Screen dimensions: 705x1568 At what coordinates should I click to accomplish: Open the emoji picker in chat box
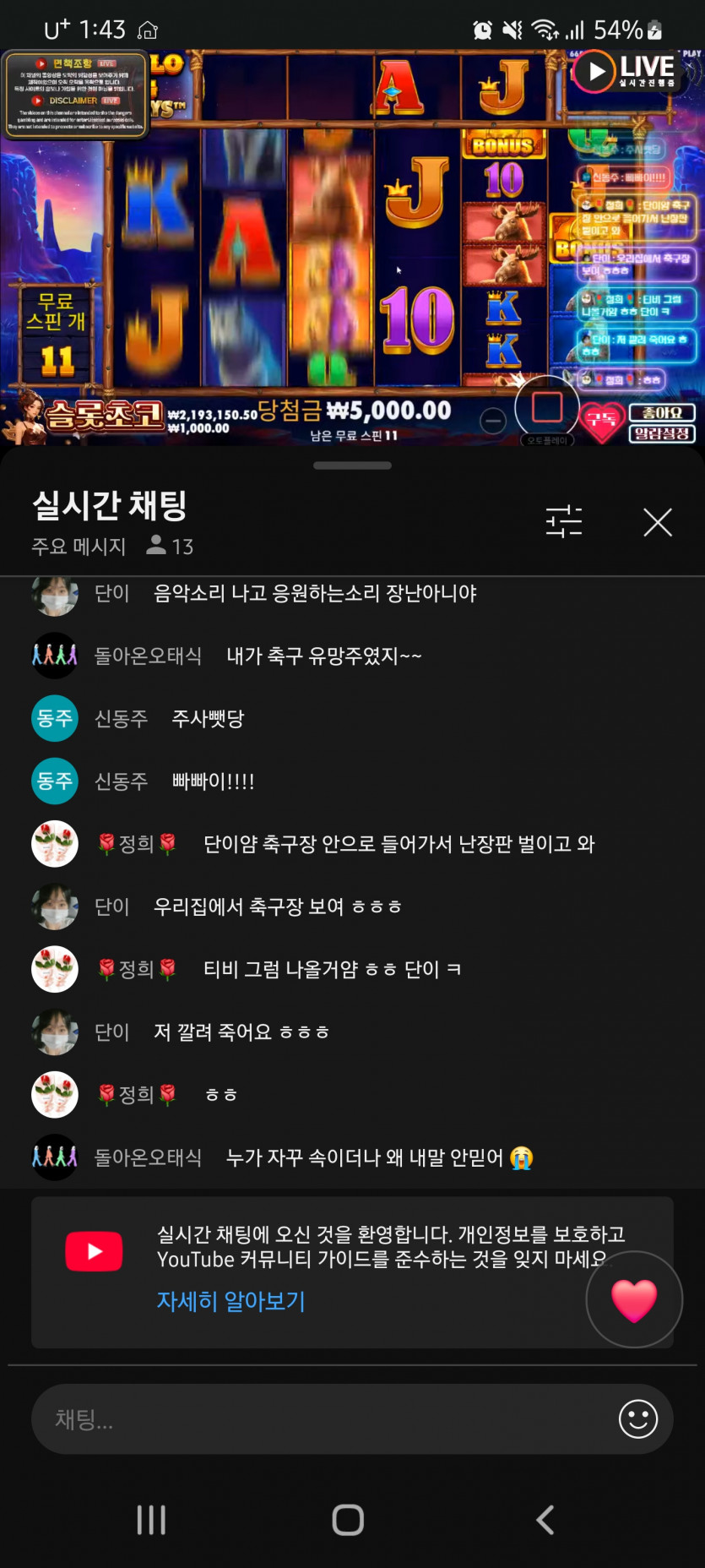pos(637,1418)
